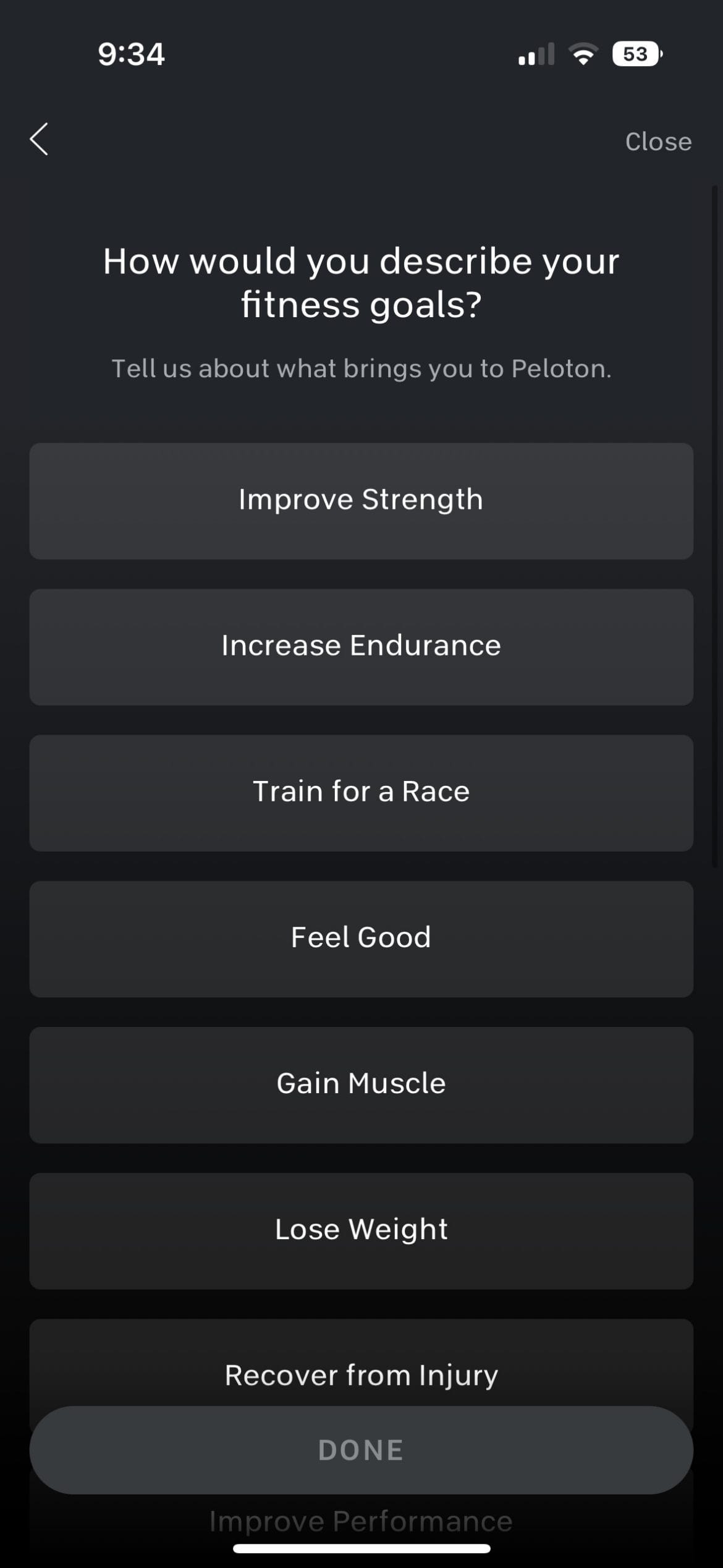Go back with the arrow icon

39,139
